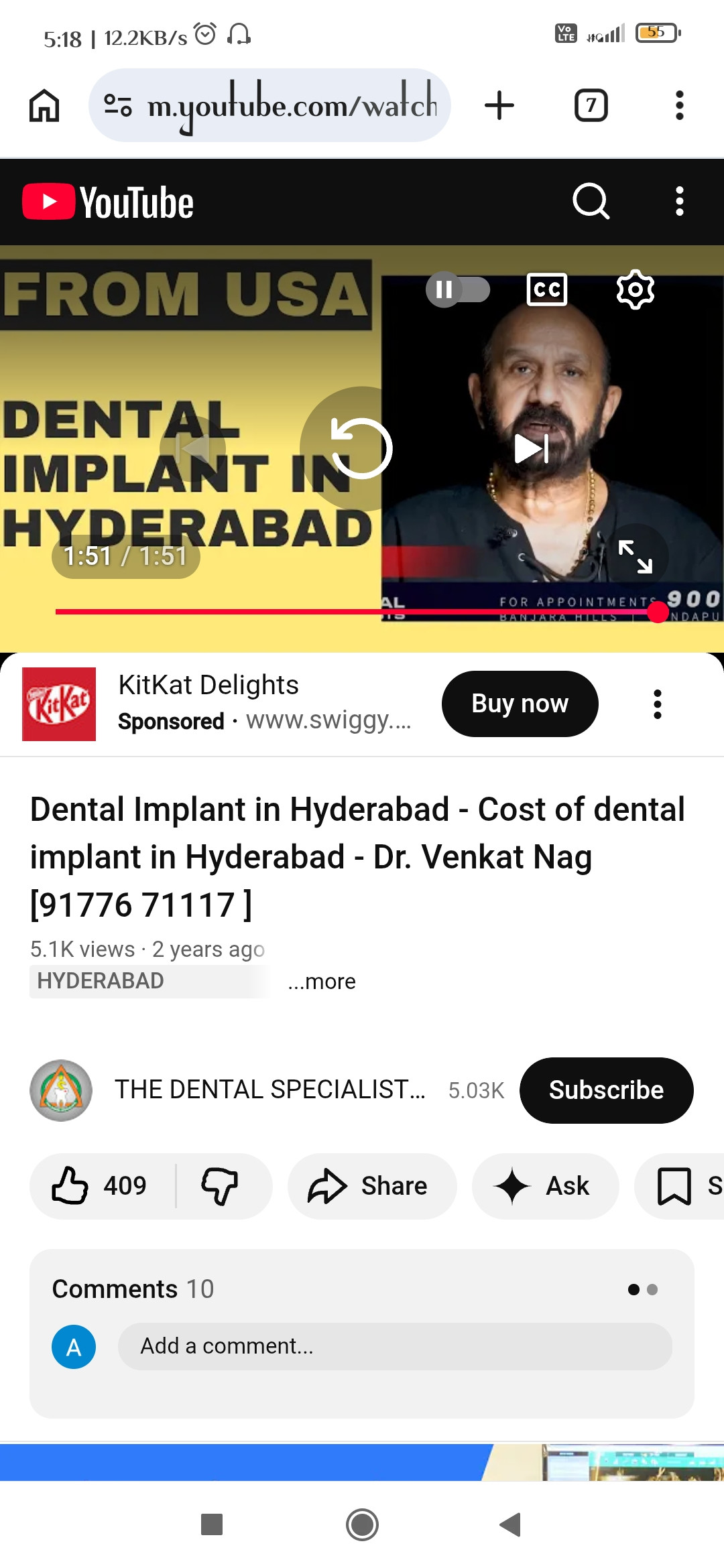Viewport: 724px width, 1568px height.
Task: Enter fullscreen mode
Action: pyautogui.click(x=635, y=556)
